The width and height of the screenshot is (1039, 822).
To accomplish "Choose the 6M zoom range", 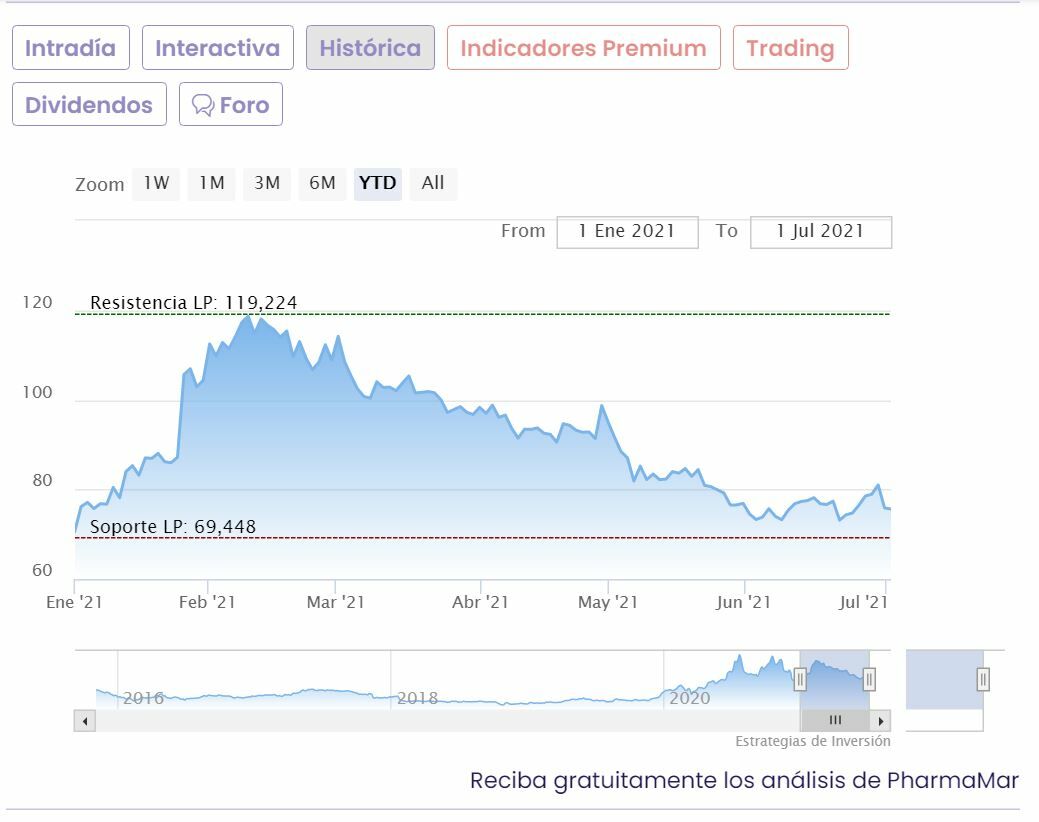I will tap(322, 183).
